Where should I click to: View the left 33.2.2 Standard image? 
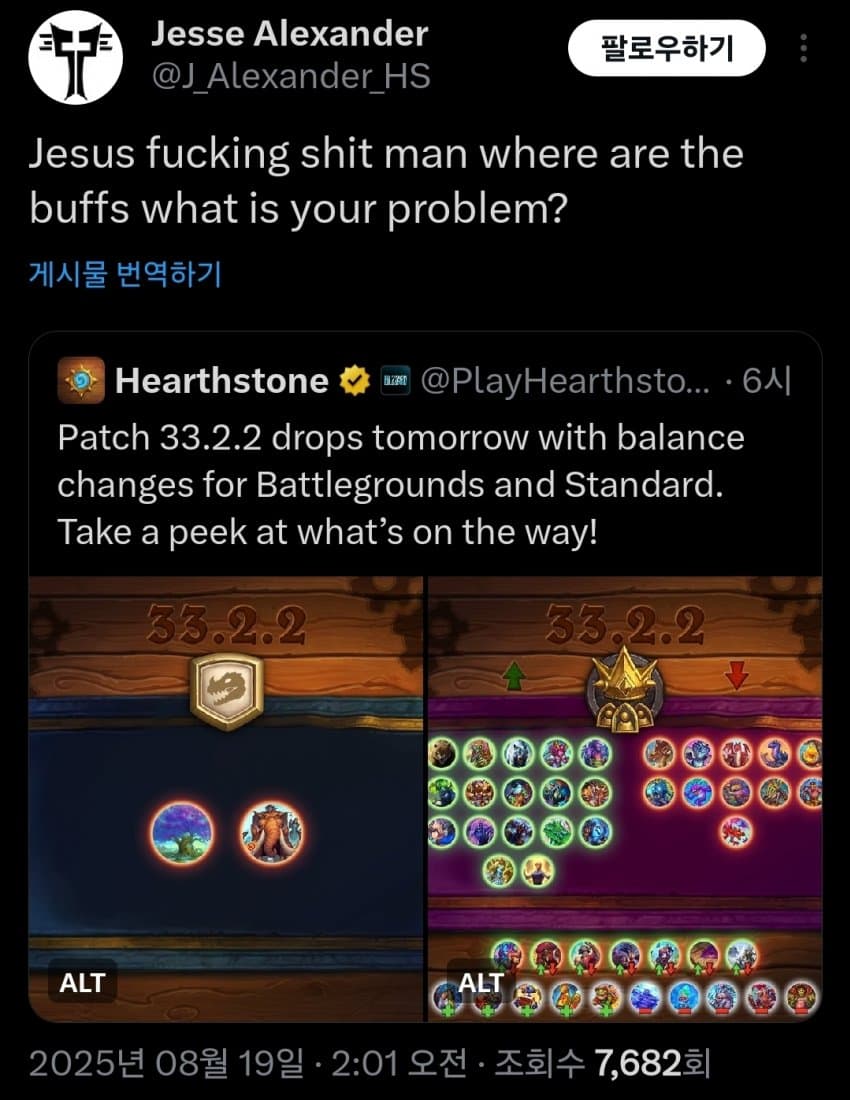[227, 780]
